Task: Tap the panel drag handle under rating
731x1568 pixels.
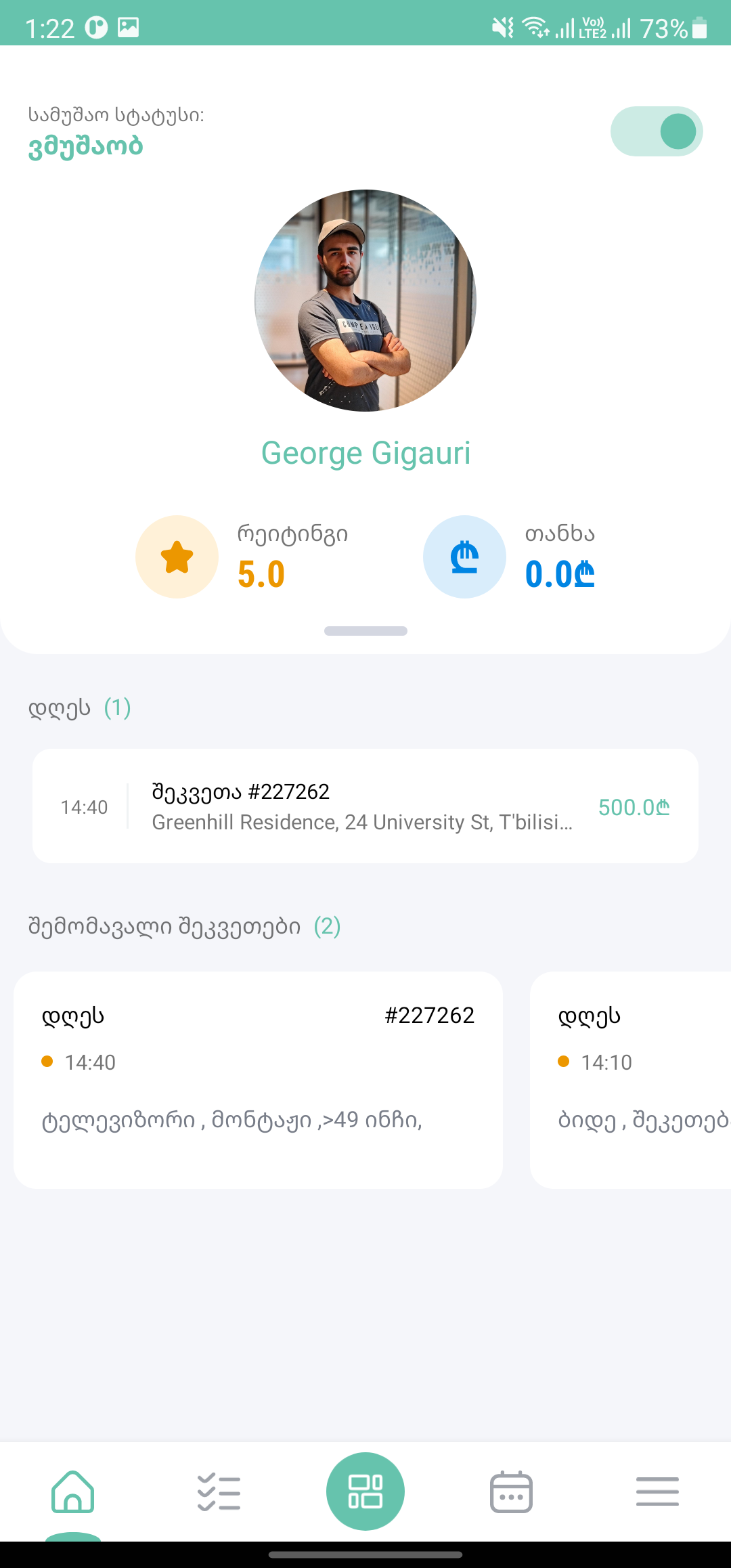Action: (x=365, y=631)
